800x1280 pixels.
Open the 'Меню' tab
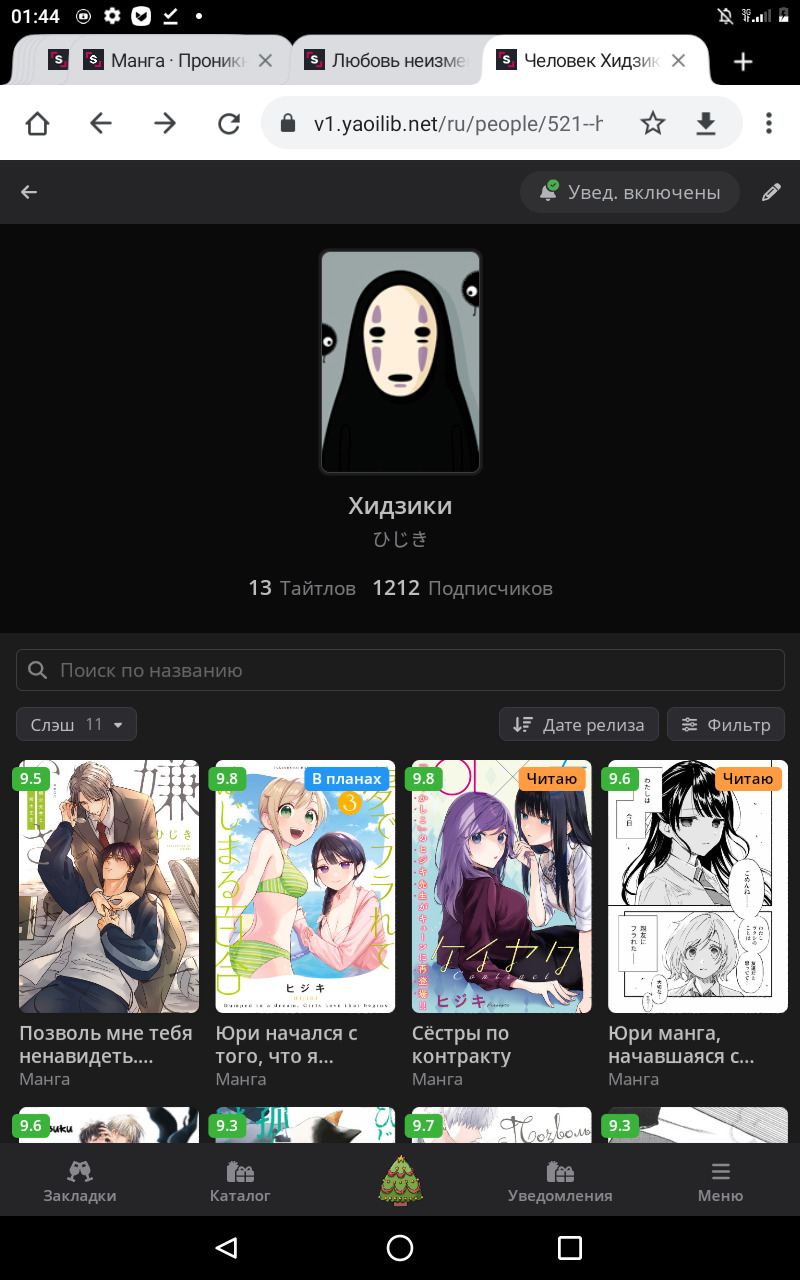(720, 1180)
